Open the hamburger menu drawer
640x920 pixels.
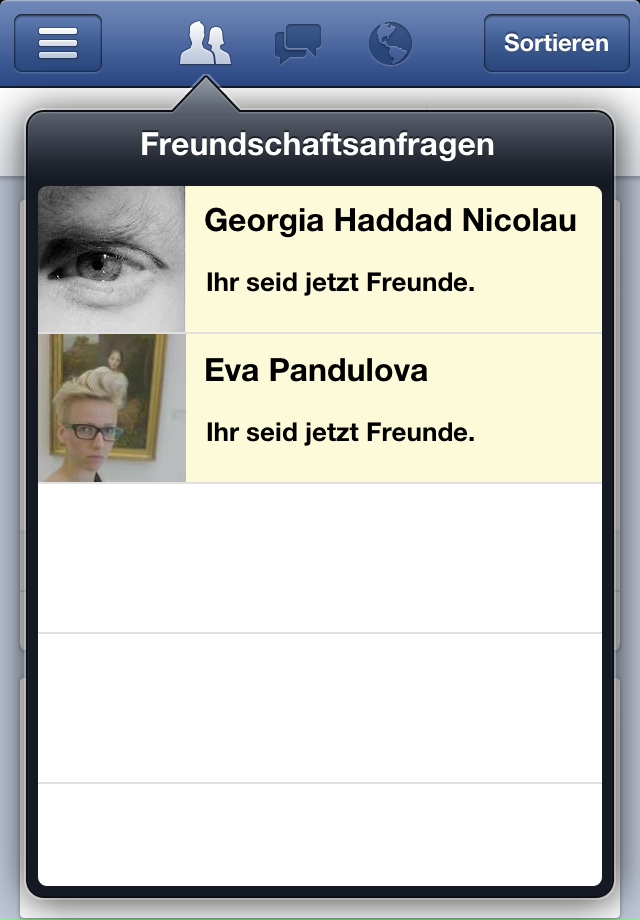tap(58, 44)
